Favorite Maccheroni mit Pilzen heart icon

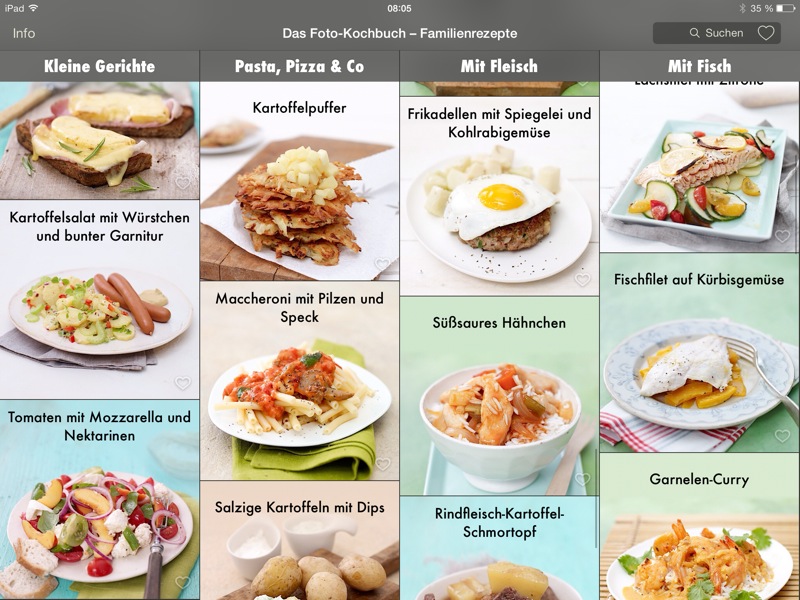coord(382,464)
